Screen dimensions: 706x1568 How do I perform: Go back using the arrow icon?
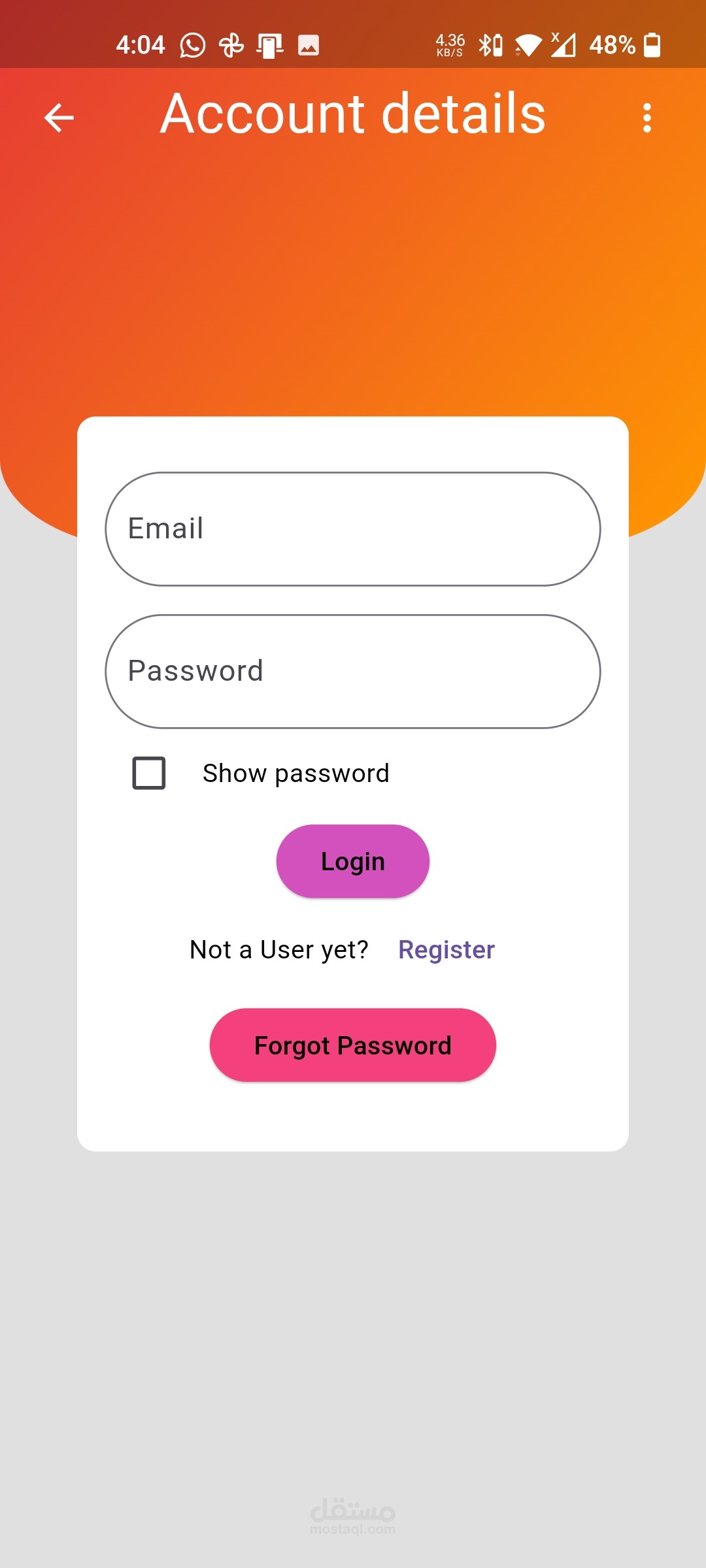[59, 118]
